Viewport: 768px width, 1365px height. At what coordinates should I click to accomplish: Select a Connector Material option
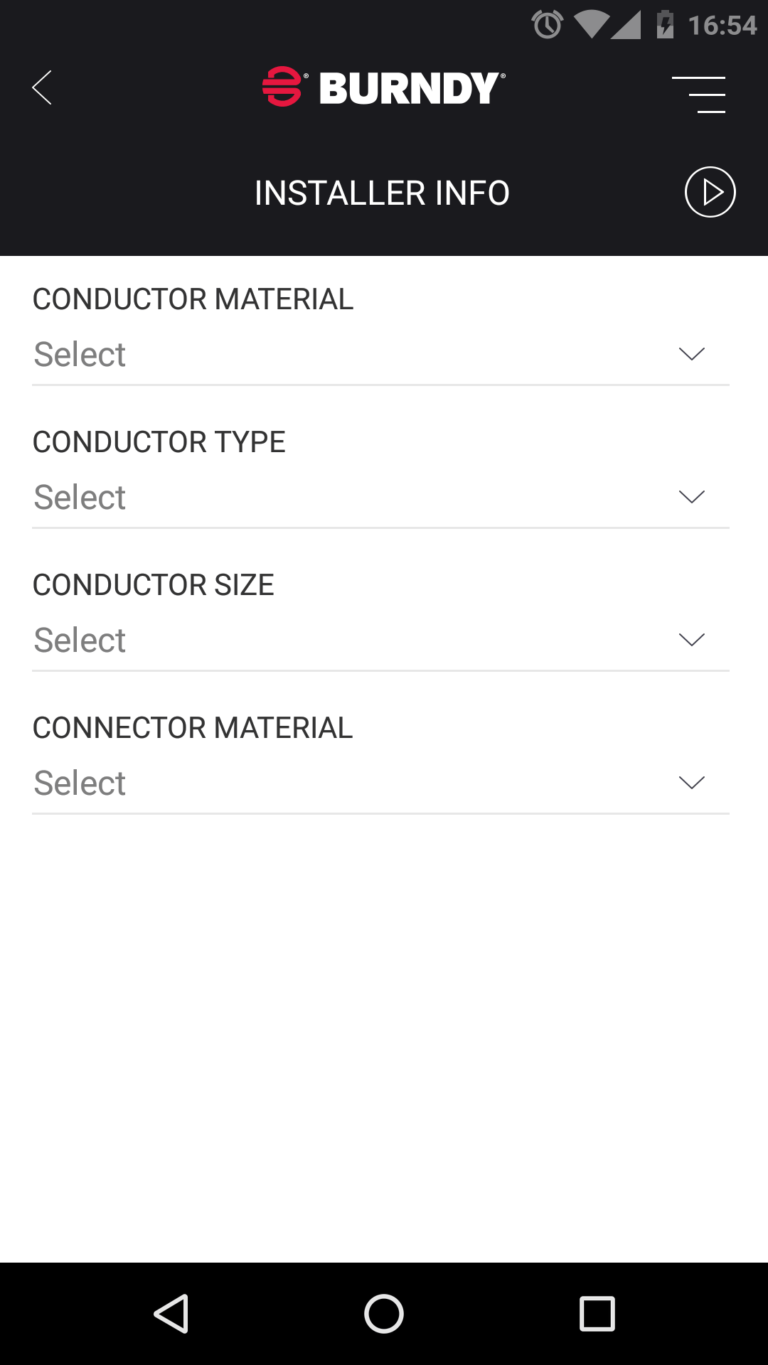click(380, 783)
